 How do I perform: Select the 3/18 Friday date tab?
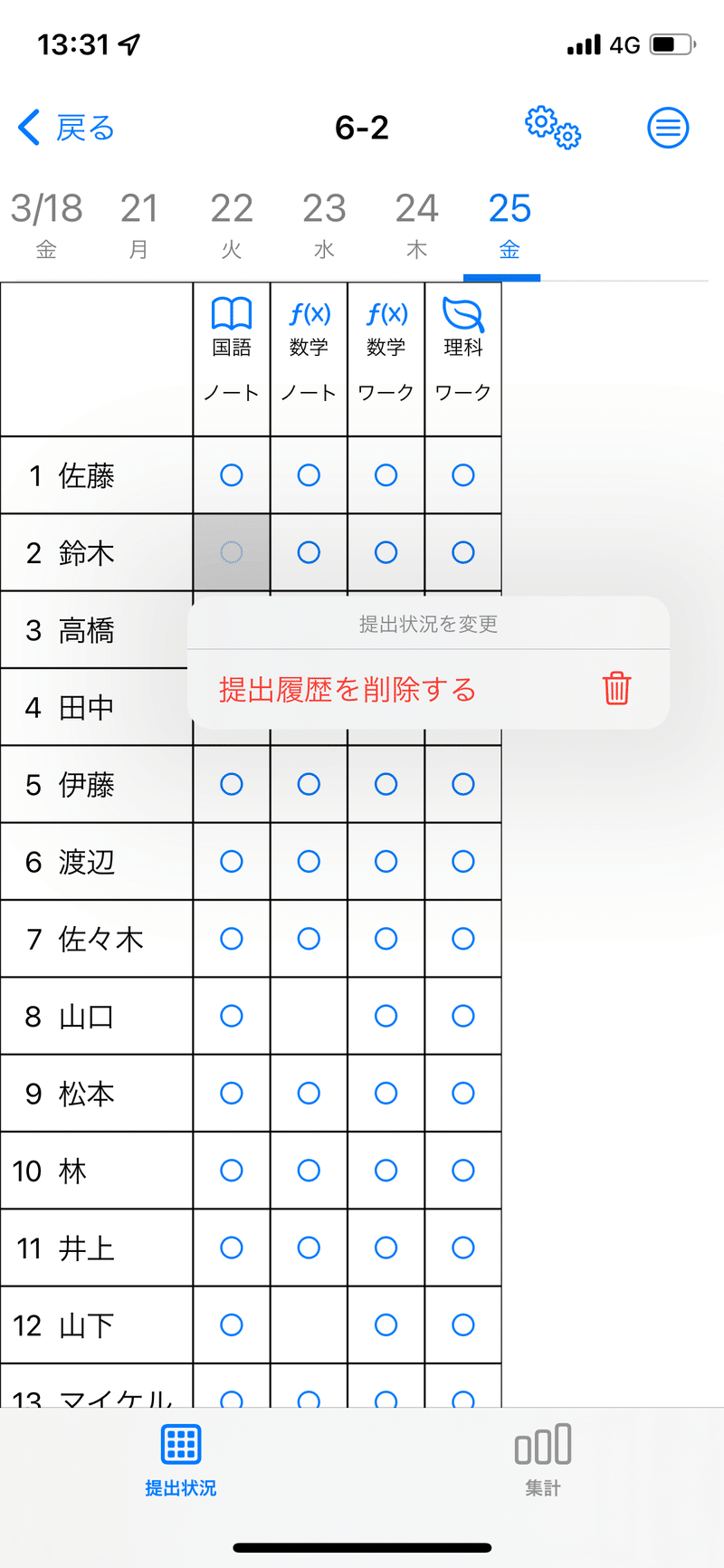(46, 225)
